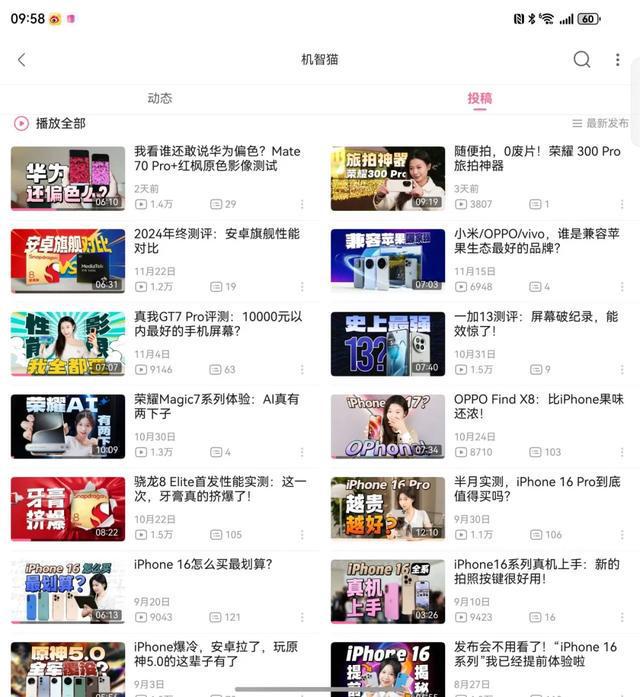This screenshot has width=640, height=697.
Task: Open the 骁龙8 Elite首发性能实测 video
Action: pyautogui.click(x=217, y=488)
